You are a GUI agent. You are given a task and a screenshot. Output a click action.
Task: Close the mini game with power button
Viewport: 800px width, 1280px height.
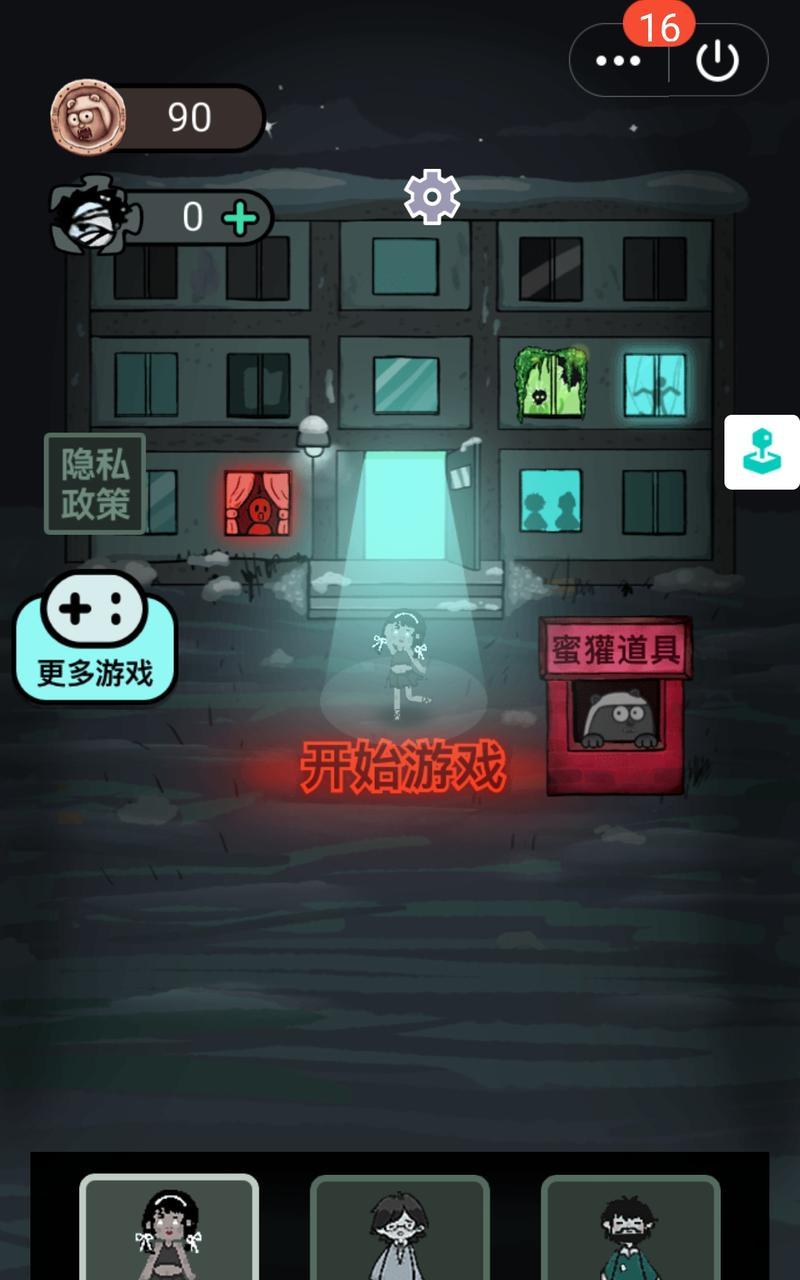pyautogui.click(x=717, y=61)
